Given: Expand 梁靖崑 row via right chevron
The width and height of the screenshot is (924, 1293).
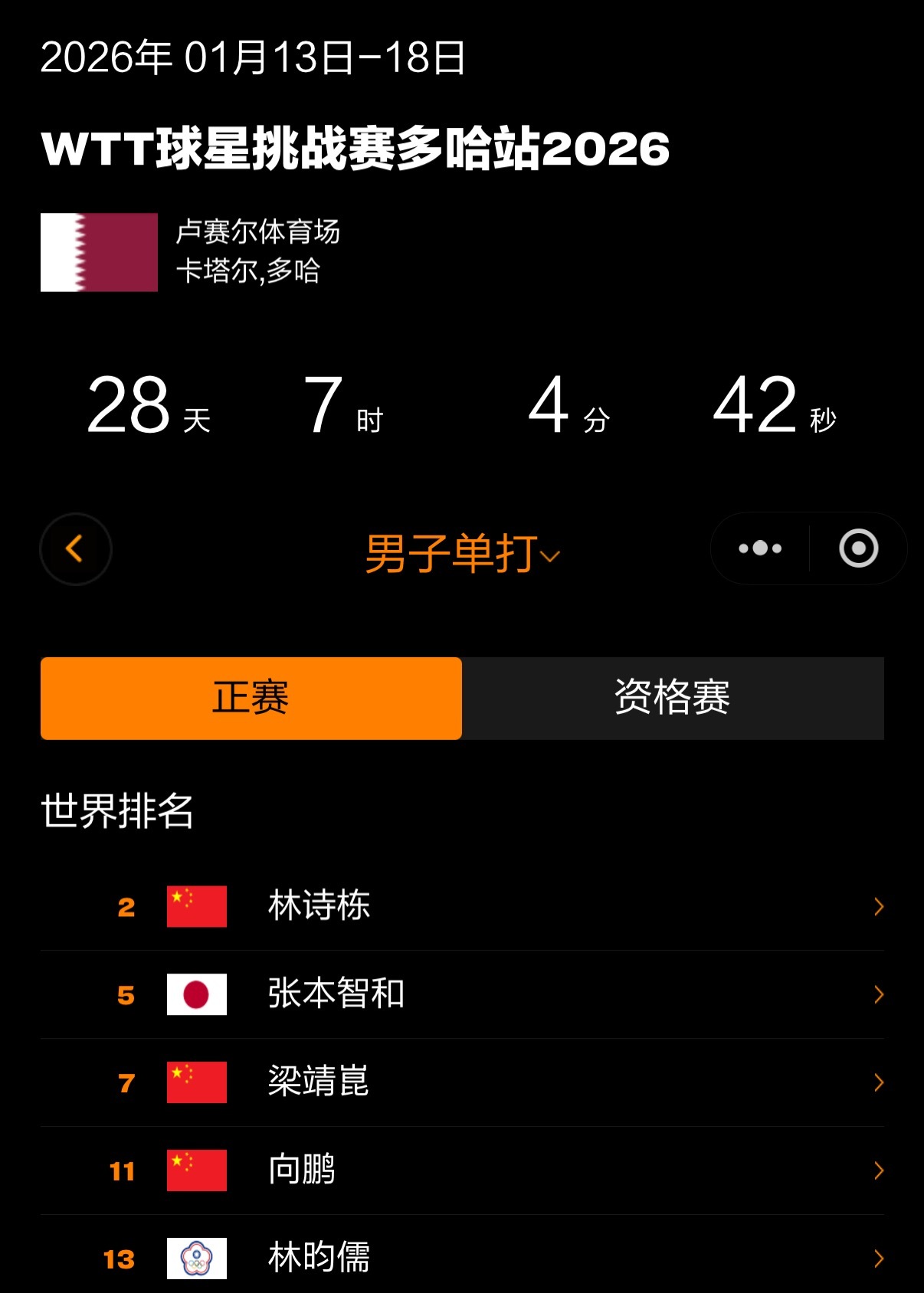Looking at the screenshot, I should (878, 1082).
